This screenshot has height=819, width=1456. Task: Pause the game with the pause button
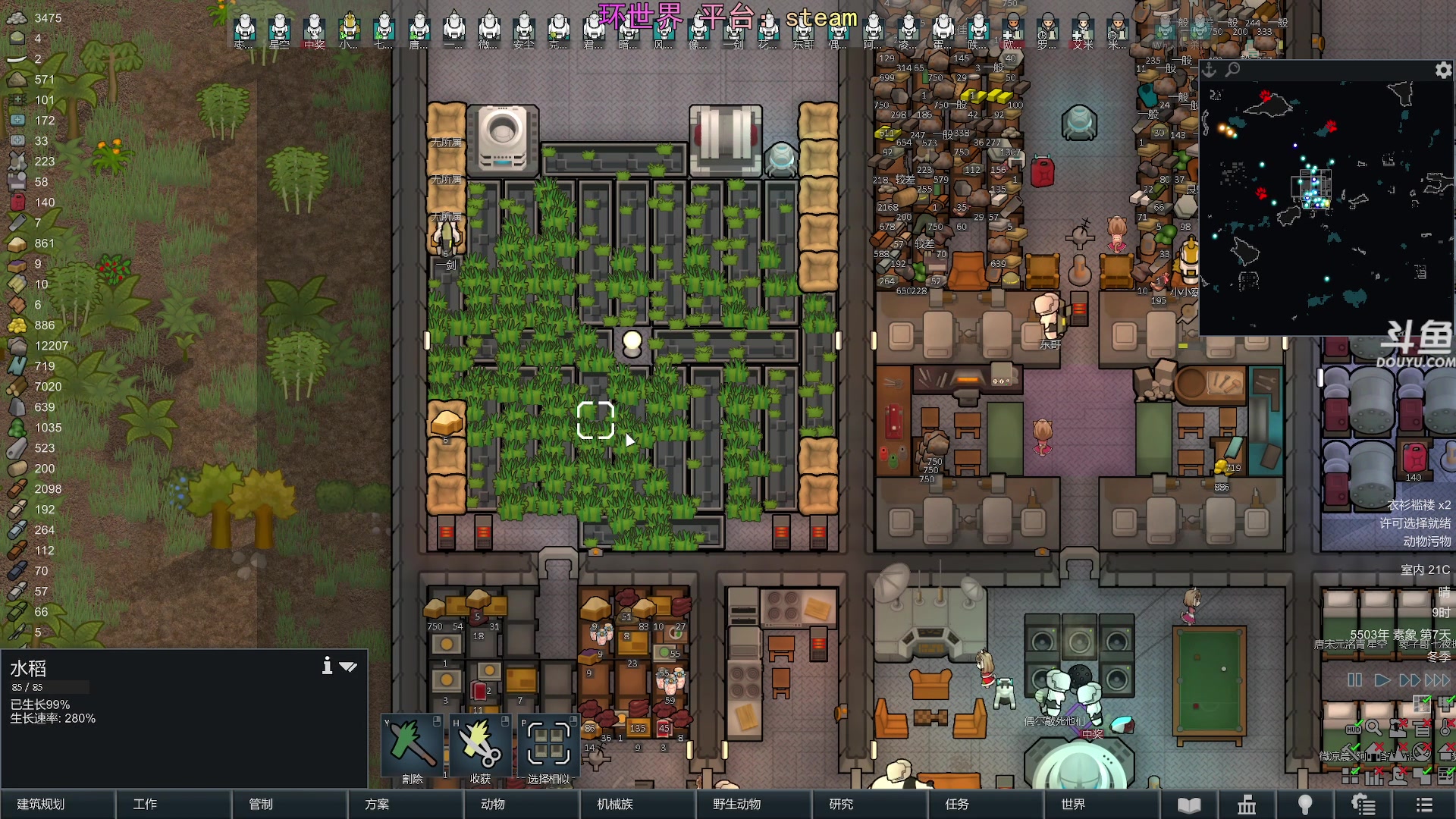[x=1354, y=680]
